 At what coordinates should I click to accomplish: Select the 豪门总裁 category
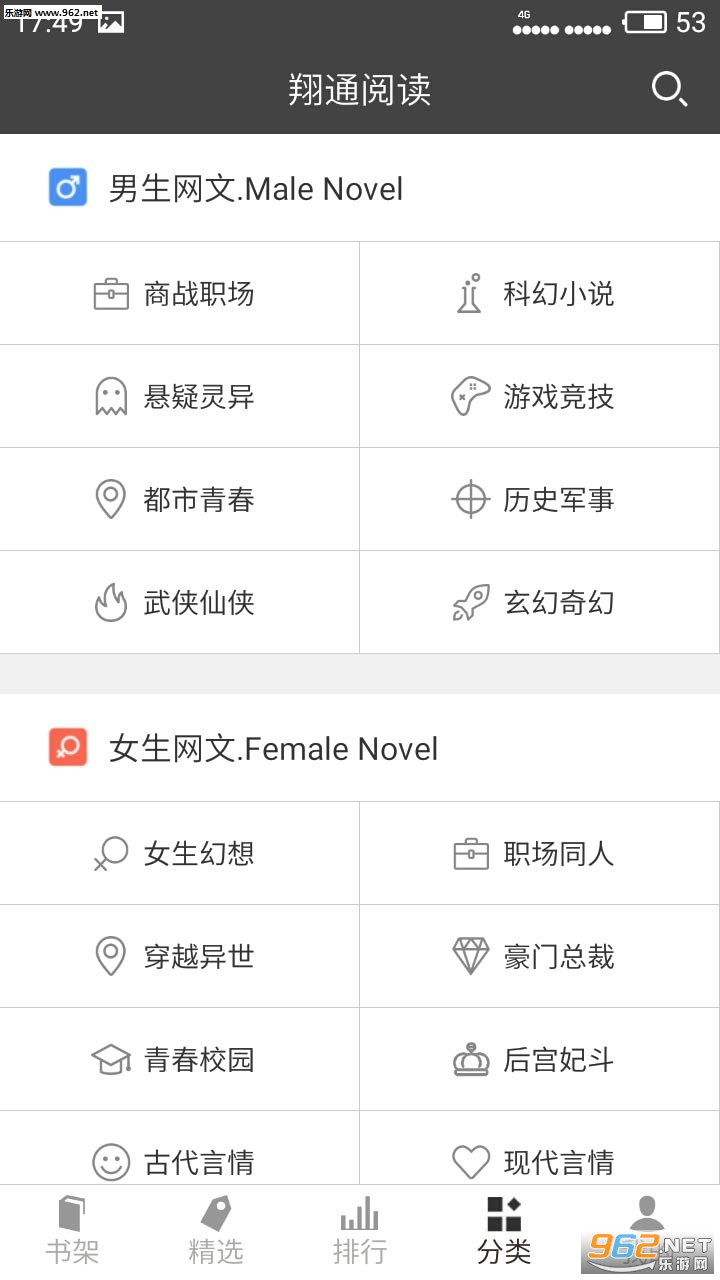click(x=540, y=956)
